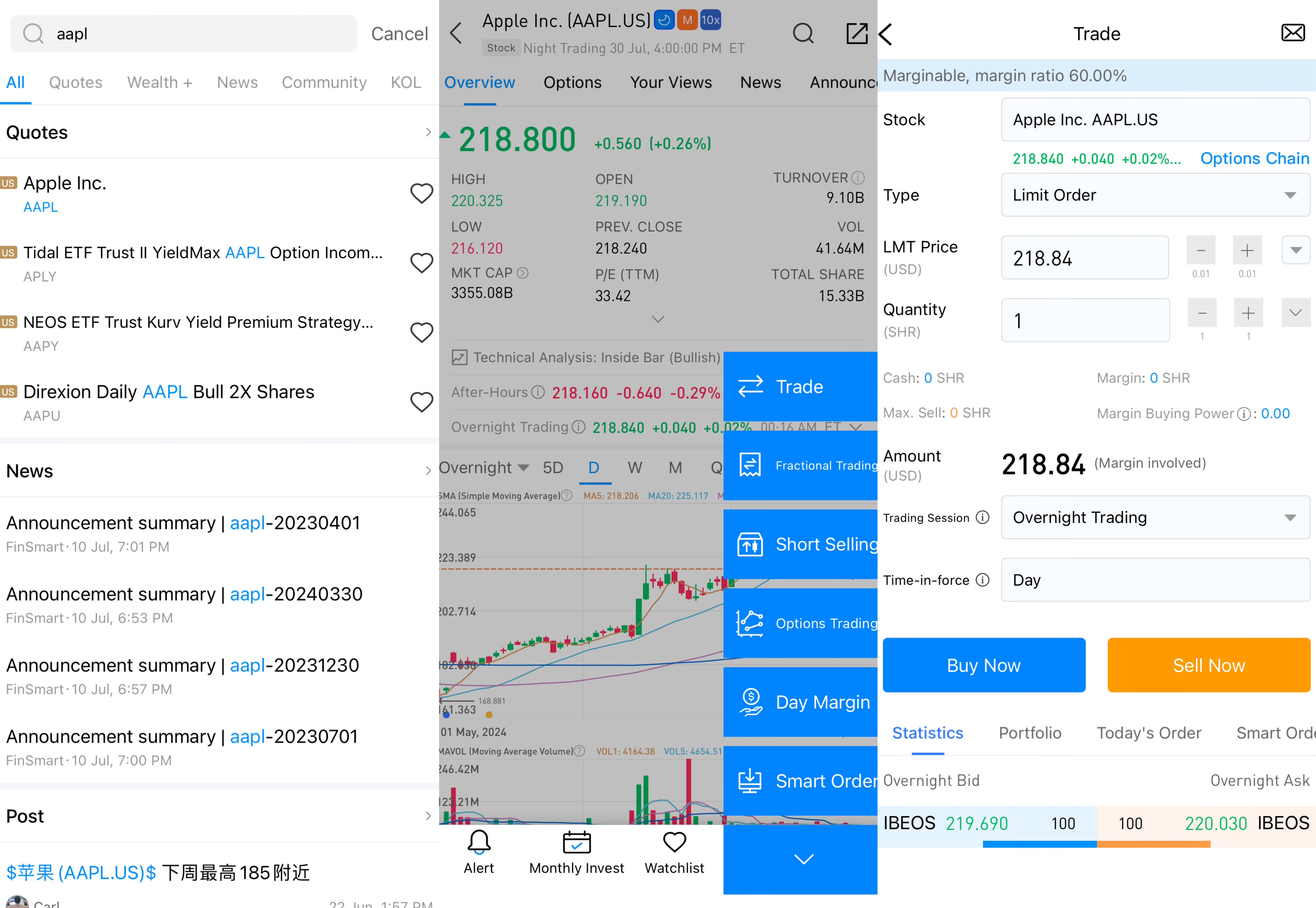Open Direxion Daily AAPL Bull 2X Shares
The image size is (1316, 908).
click(168, 392)
